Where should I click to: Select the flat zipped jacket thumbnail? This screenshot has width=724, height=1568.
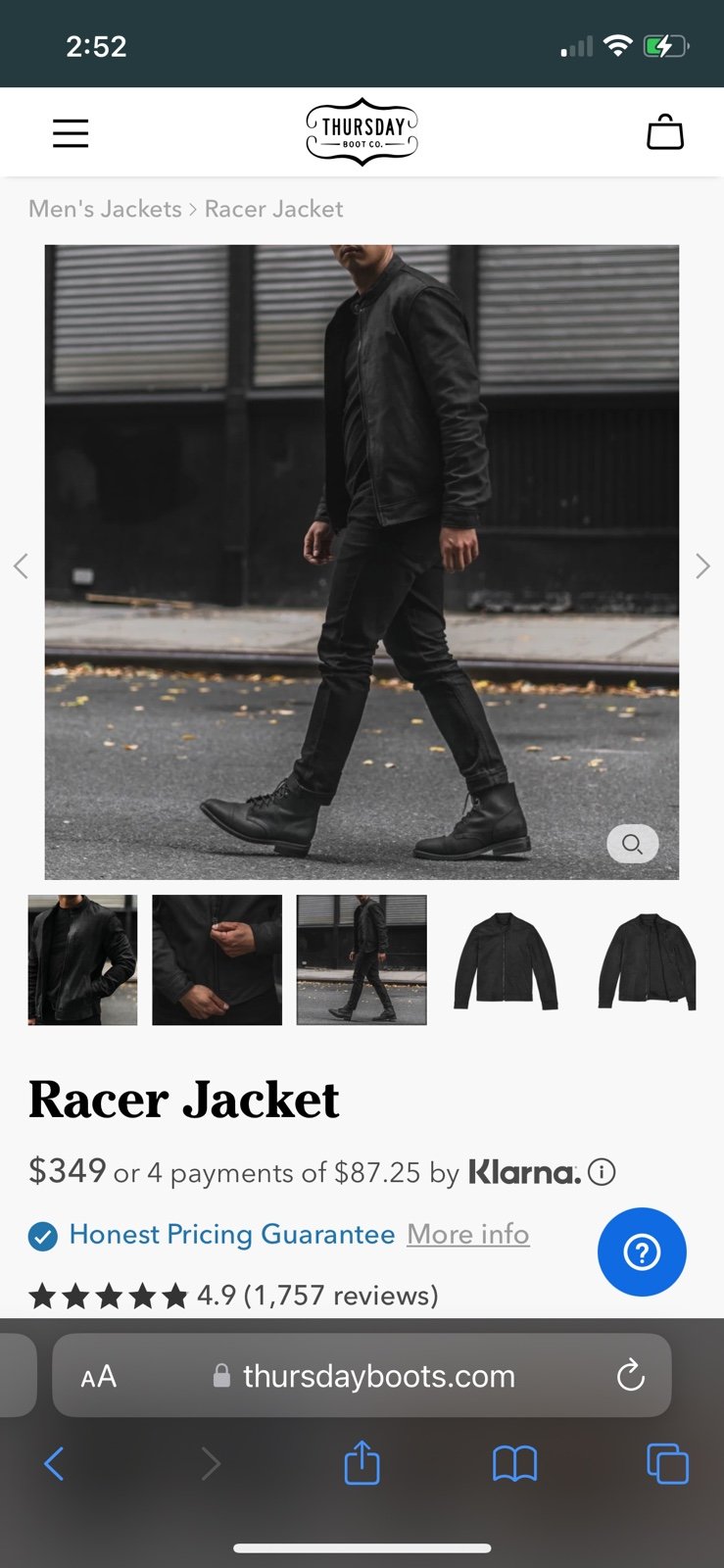point(506,959)
